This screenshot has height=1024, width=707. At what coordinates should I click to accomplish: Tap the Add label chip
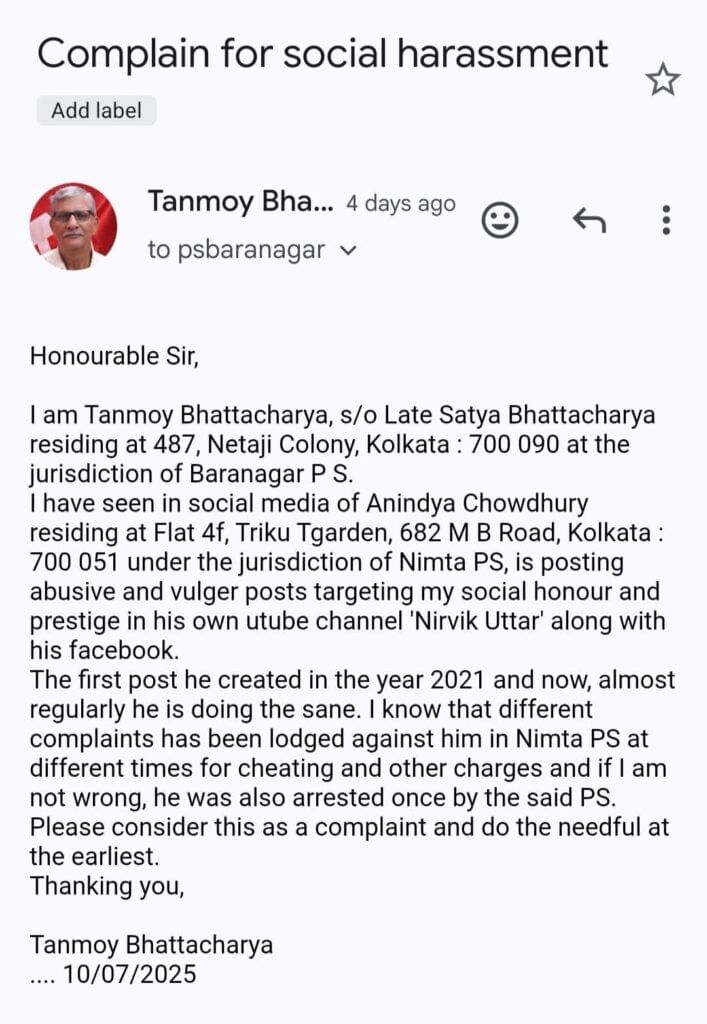coord(96,110)
